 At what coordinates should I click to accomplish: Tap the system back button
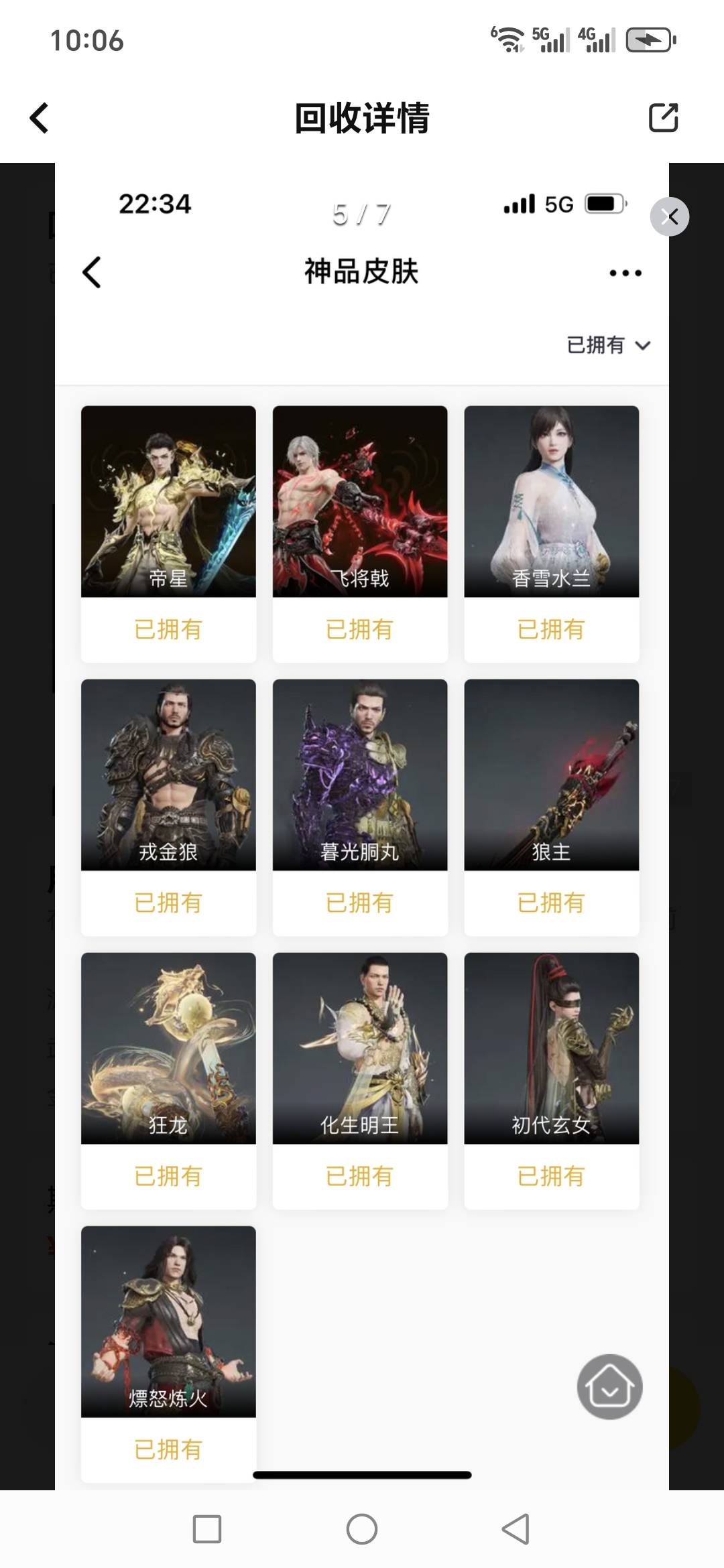click(x=516, y=1529)
